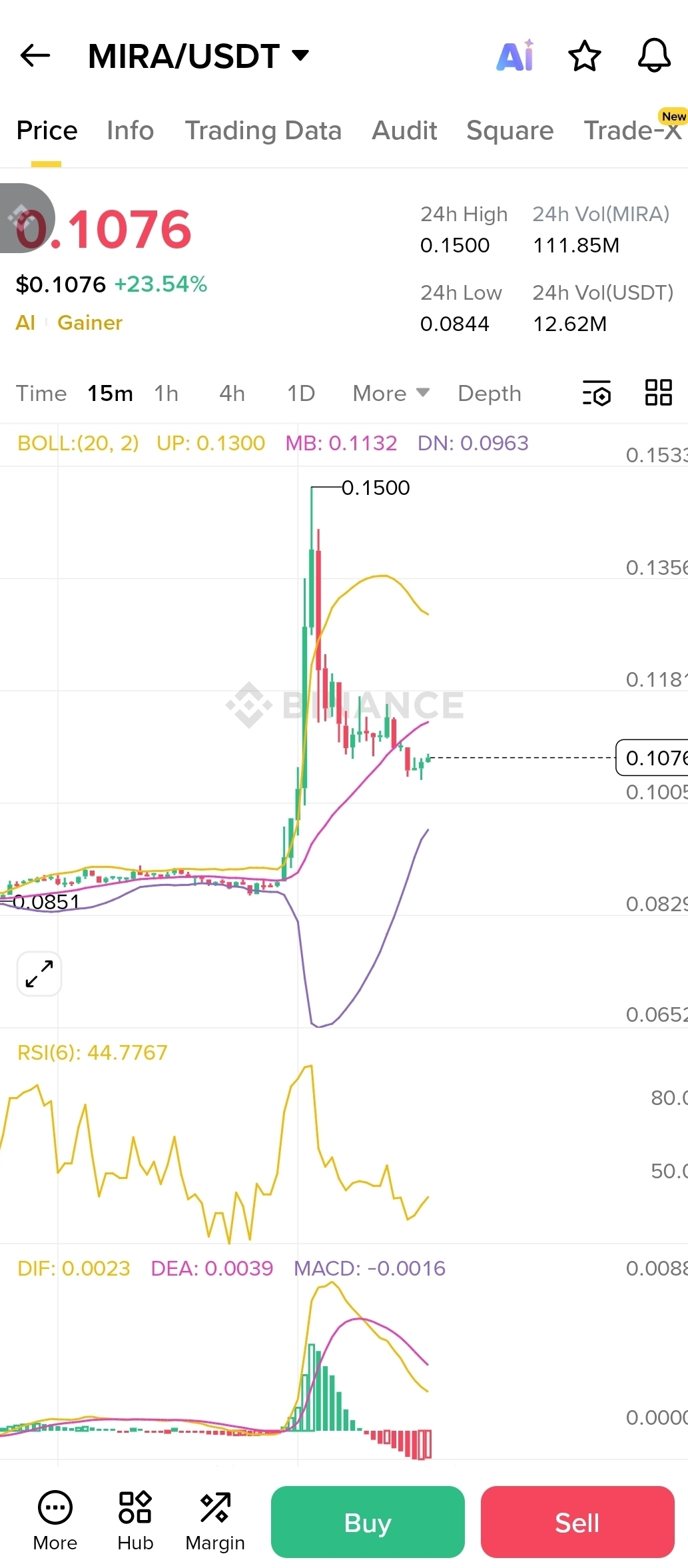Show the Depth chart
This screenshot has height=1568, width=688.
pyautogui.click(x=489, y=394)
